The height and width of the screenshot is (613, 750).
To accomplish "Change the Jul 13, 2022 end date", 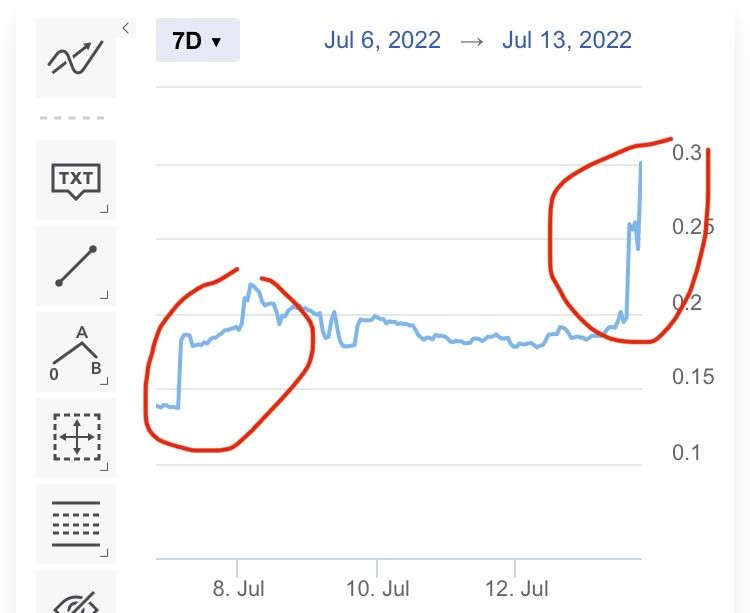I will click(x=567, y=40).
